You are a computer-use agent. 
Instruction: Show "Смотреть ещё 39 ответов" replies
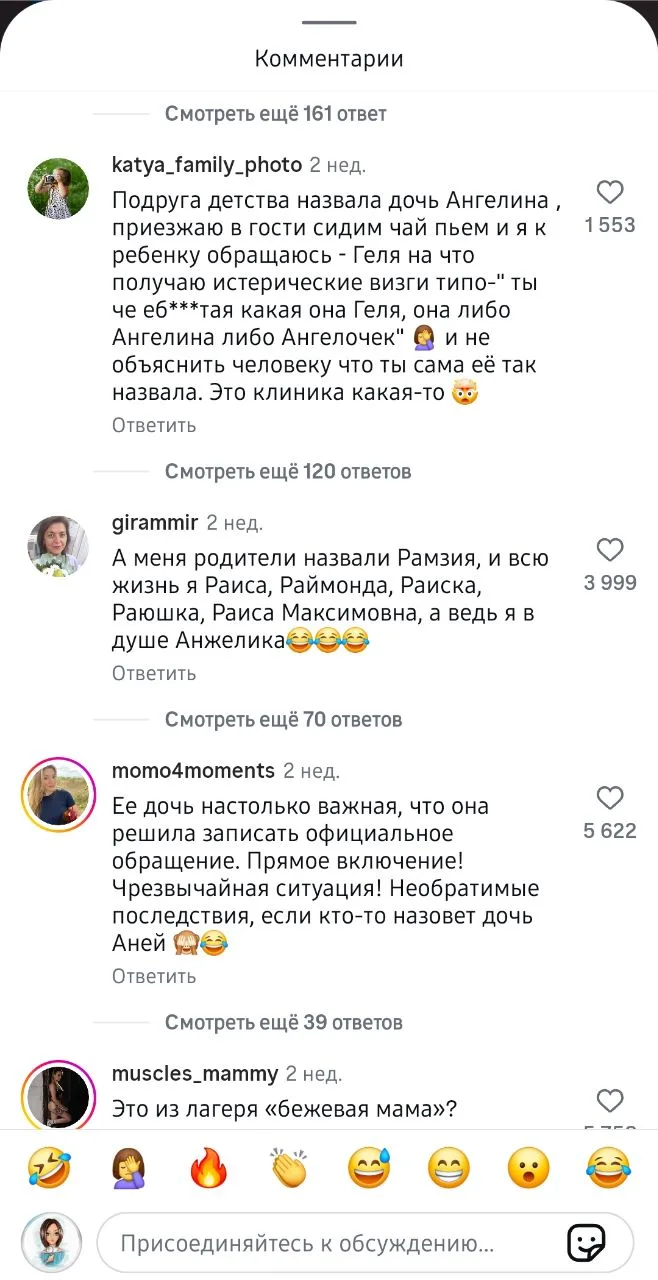pyautogui.click(x=283, y=1022)
